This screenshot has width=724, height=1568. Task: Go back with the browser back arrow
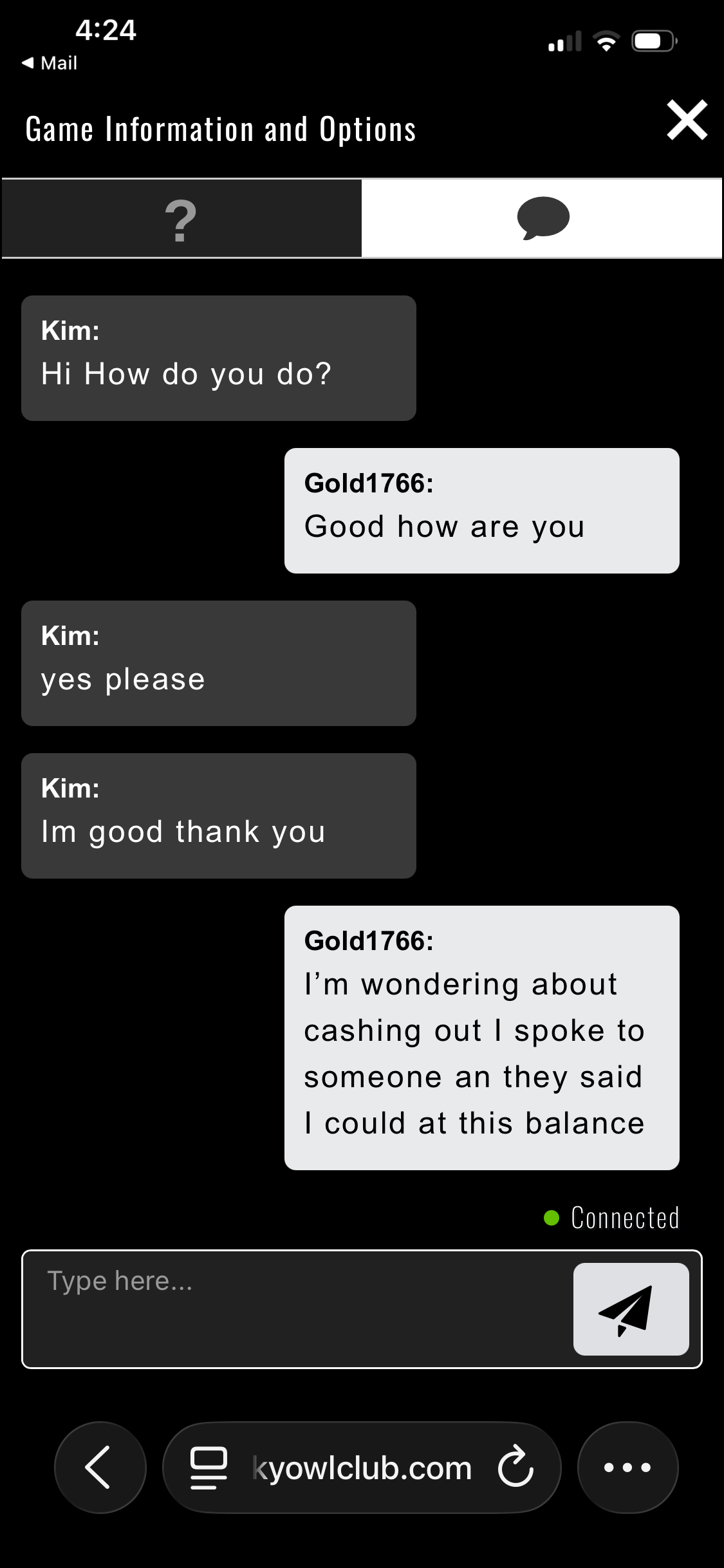[100, 1468]
